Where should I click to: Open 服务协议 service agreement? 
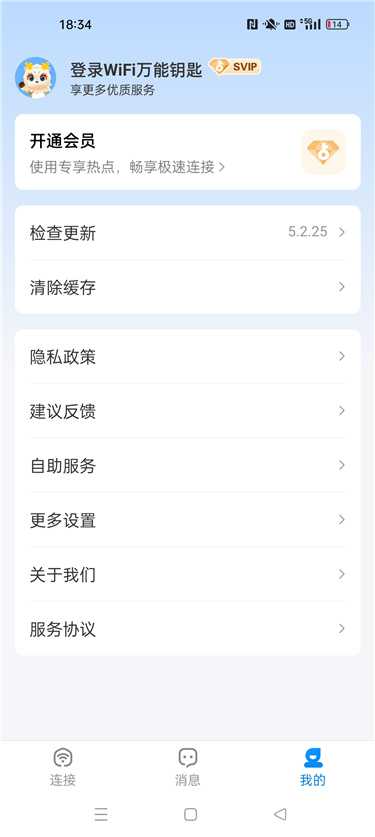188,629
